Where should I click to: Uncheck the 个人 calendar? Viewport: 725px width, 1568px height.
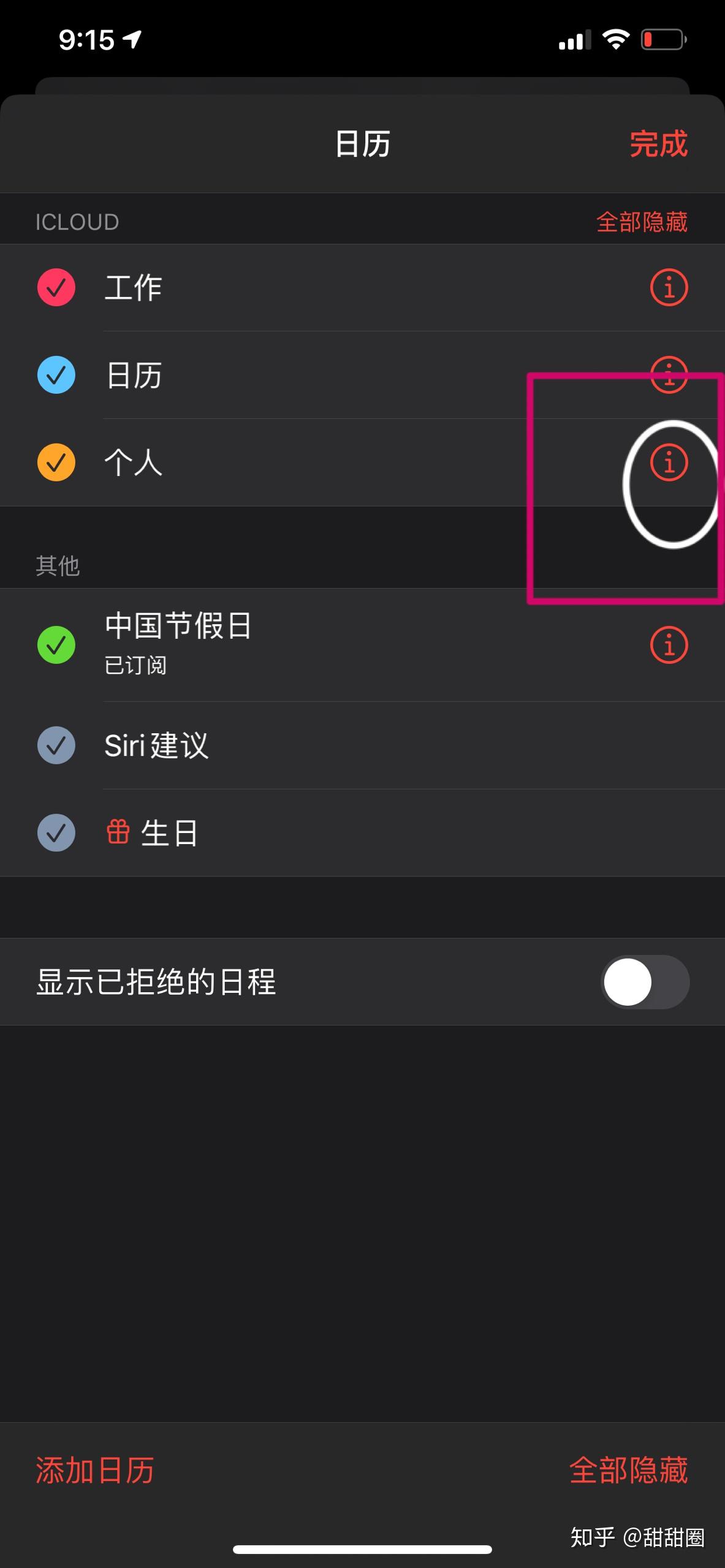pyautogui.click(x=56, y=462)
